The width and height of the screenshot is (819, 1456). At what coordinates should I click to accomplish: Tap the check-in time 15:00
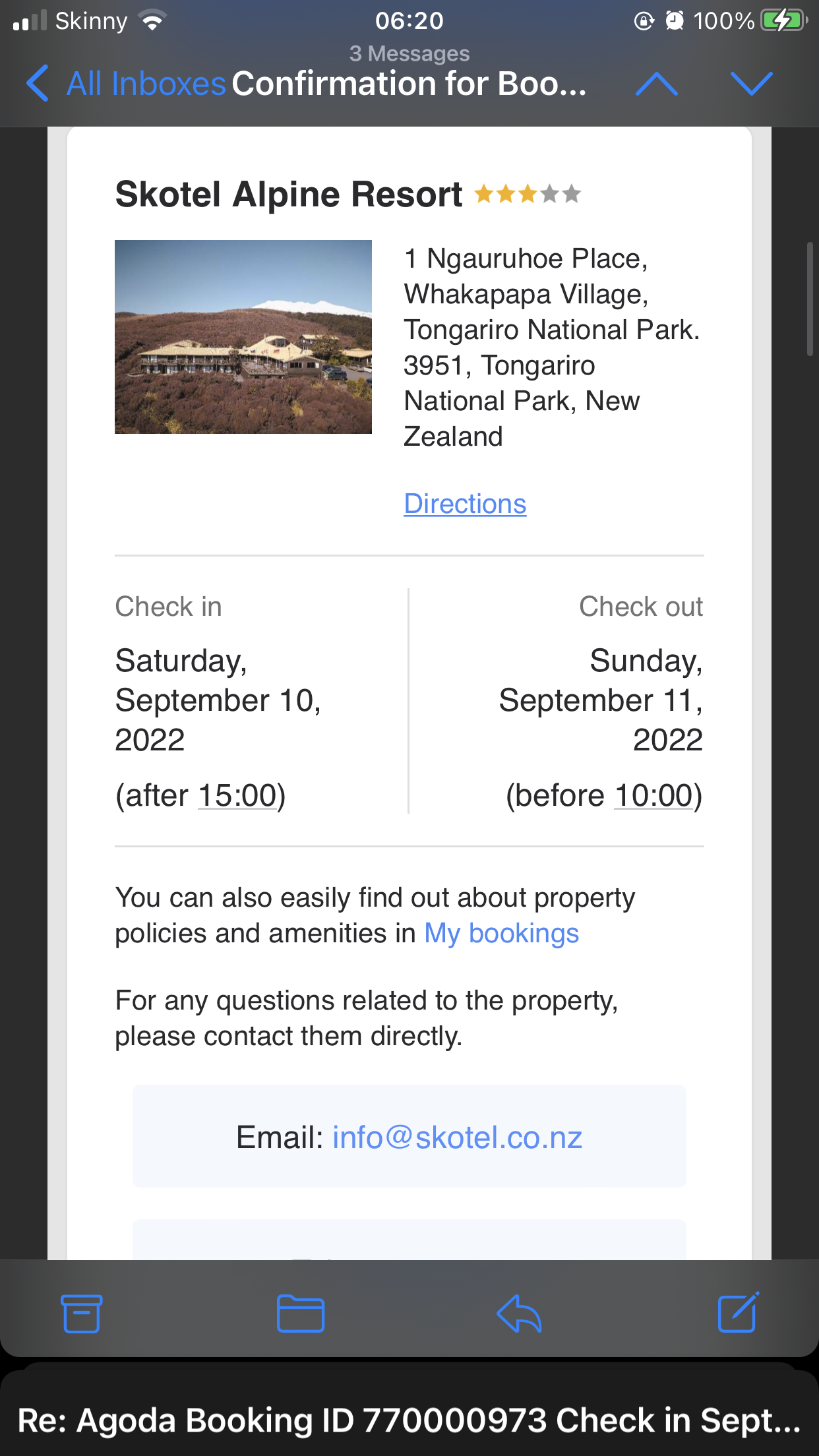pos(237,796)
